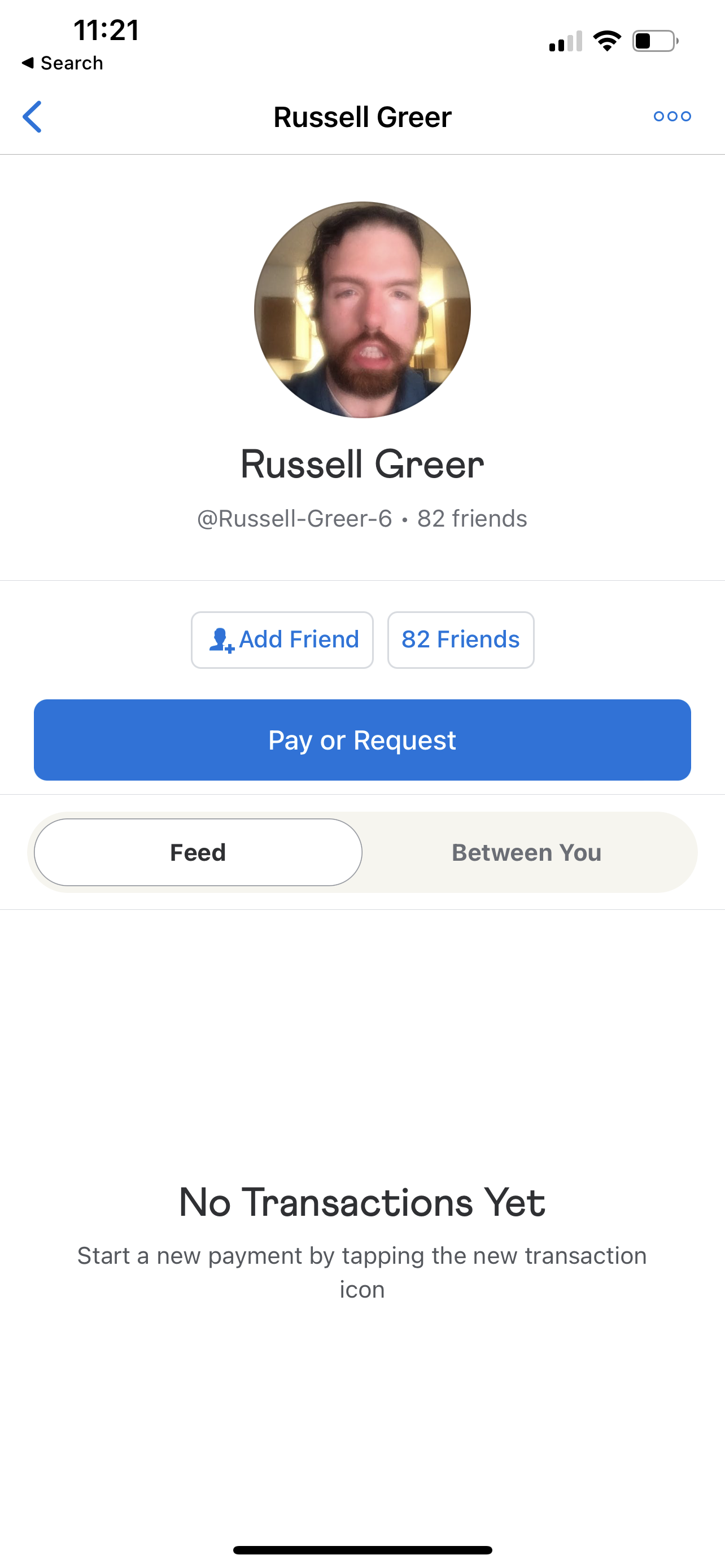Go back using the blue arrow
725x1568 pixels.
coord(32,116)
